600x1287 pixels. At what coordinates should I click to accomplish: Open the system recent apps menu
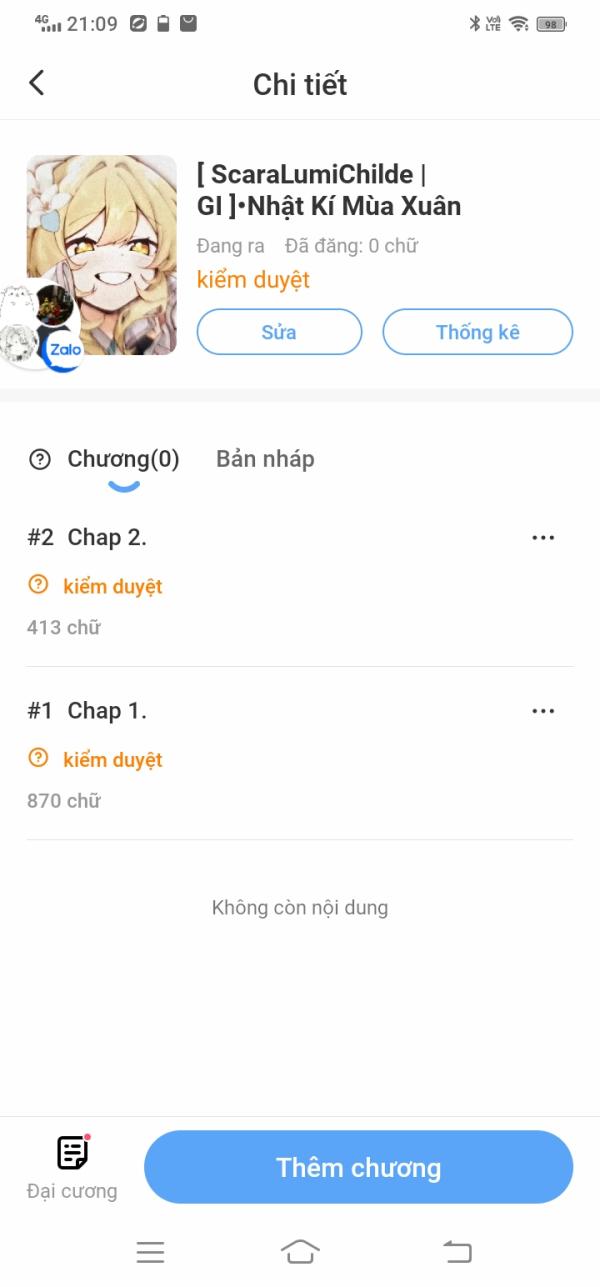[x=150, y=1251]
